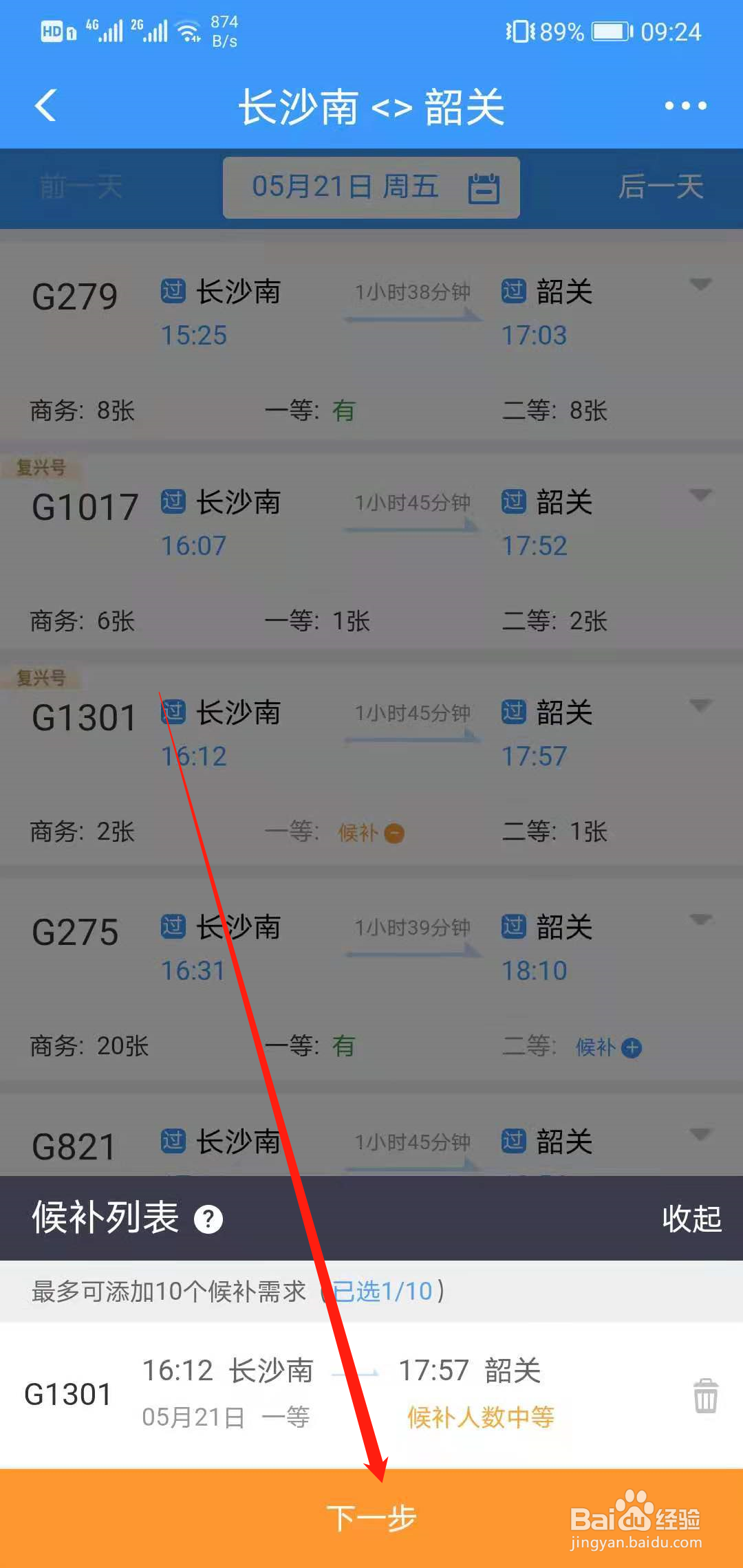Viewport: 743px width, 1568px height.
Task: Click the 过 station badge beside 长沙南 on G279
Action: coord(173,291)
